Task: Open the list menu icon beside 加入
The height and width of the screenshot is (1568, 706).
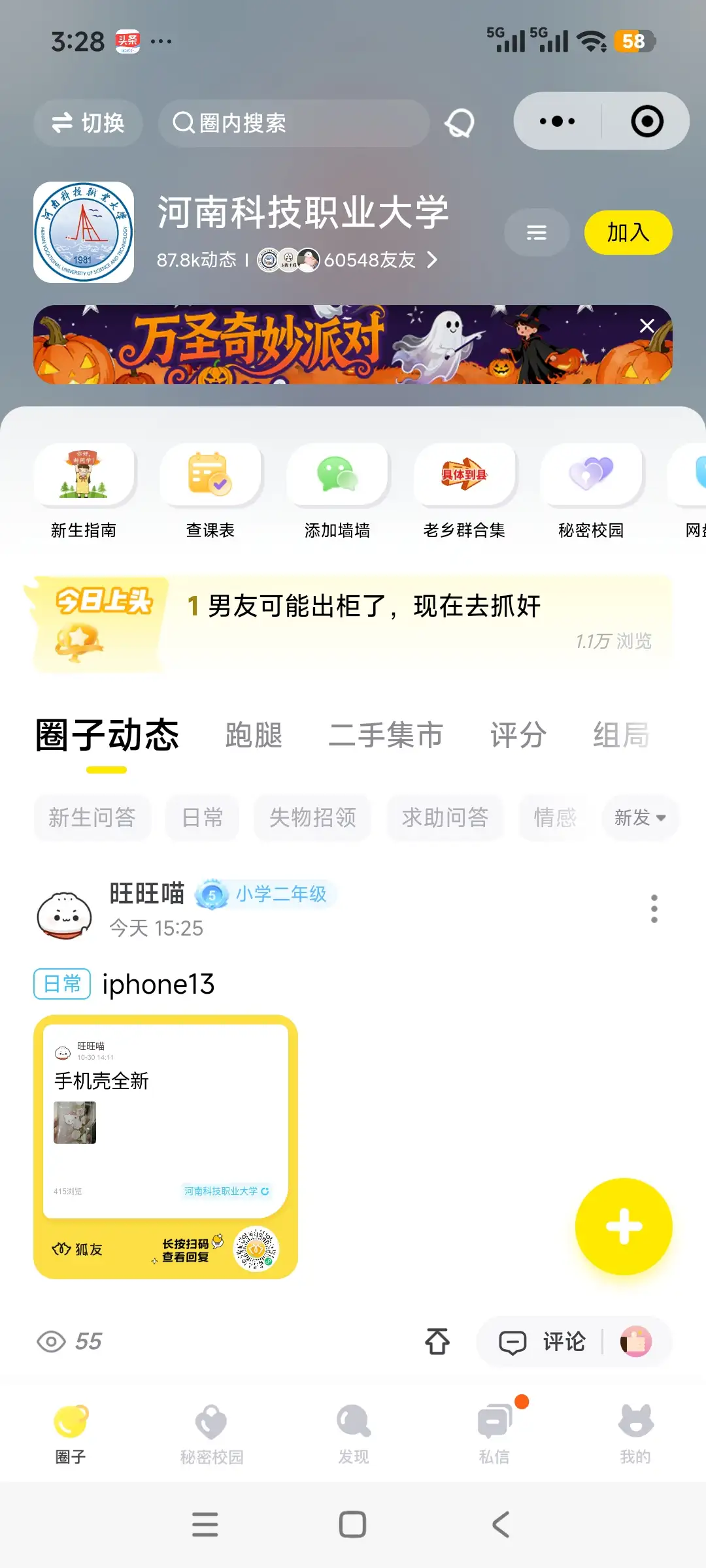Action: click(x=537, y=233)
